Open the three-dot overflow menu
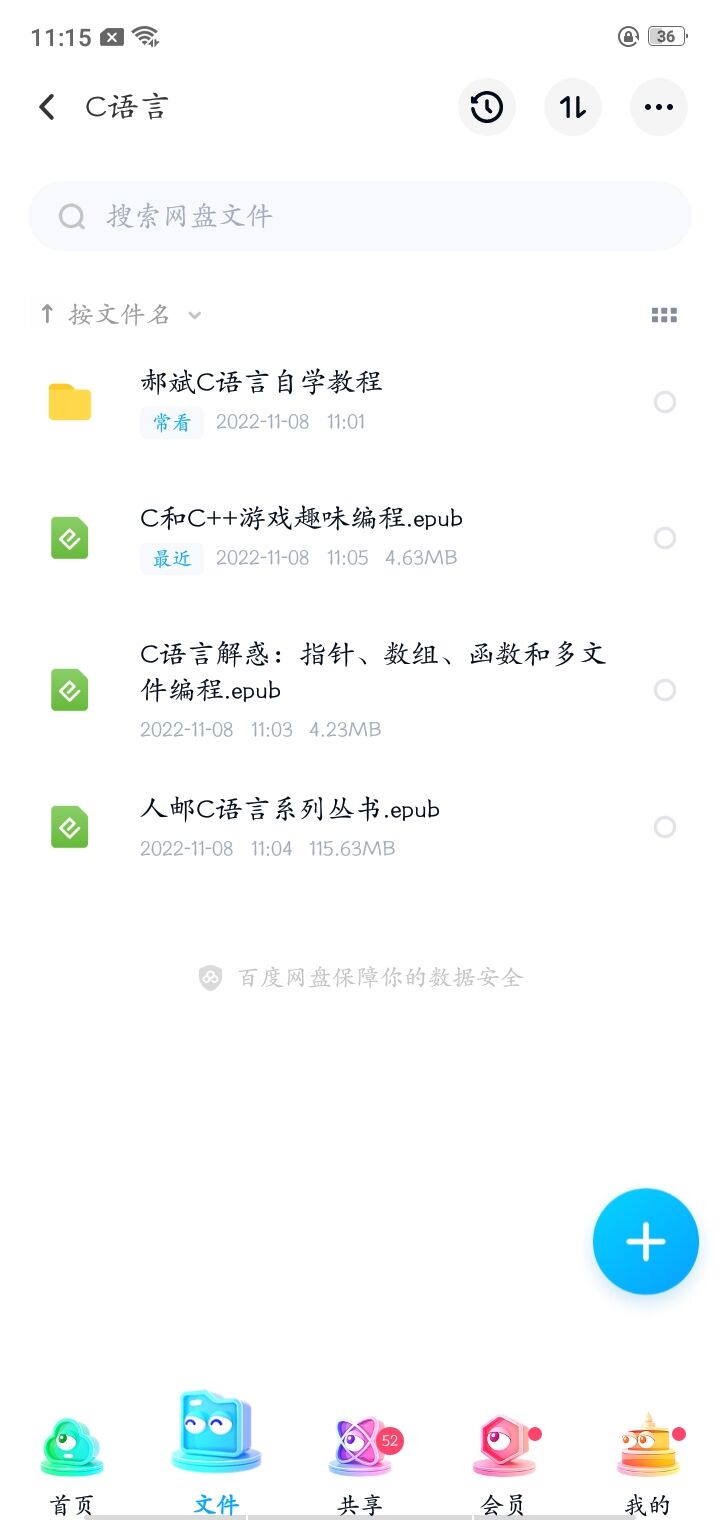 tap(659, 107)
